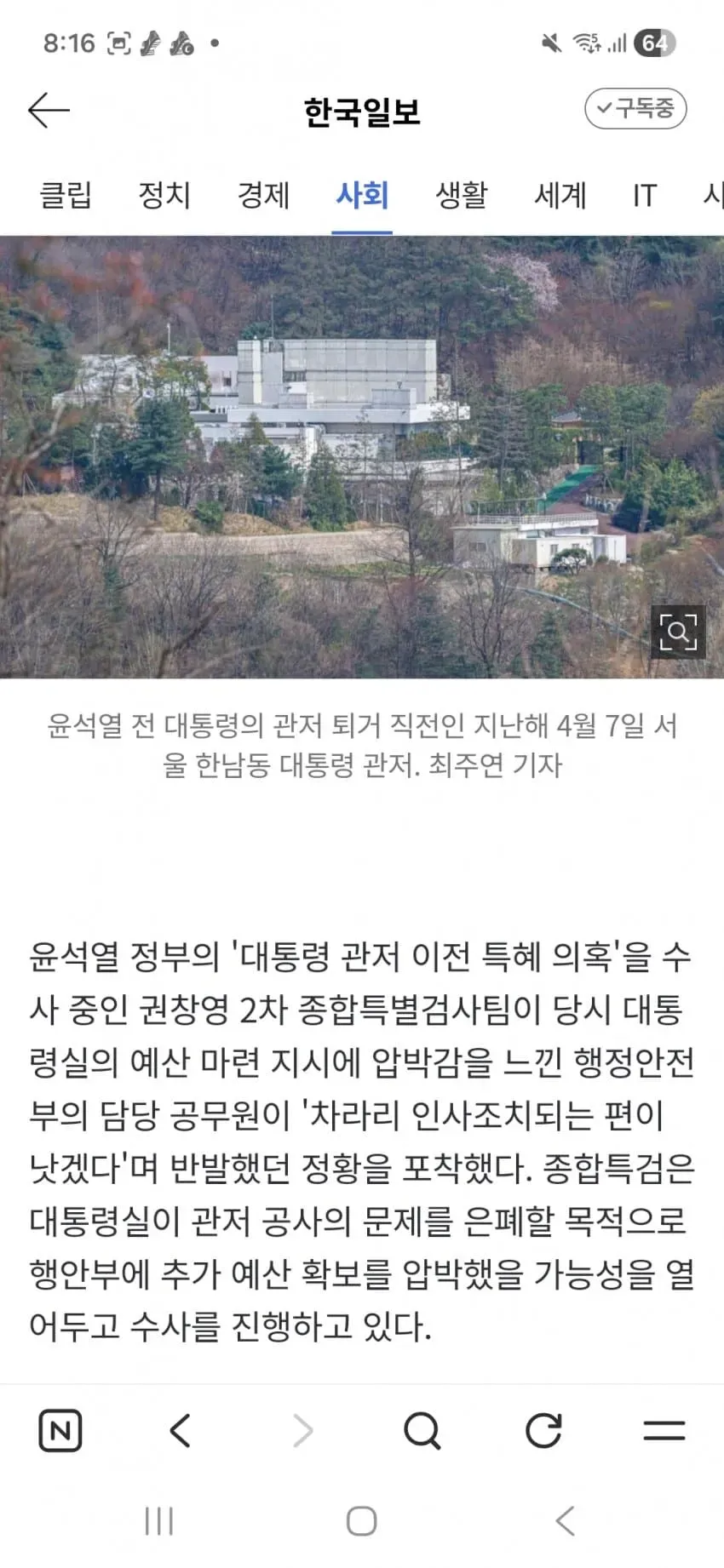Go back using the top-left arrow
This screenshot has width=724, height=1568.
pos(49,111)
